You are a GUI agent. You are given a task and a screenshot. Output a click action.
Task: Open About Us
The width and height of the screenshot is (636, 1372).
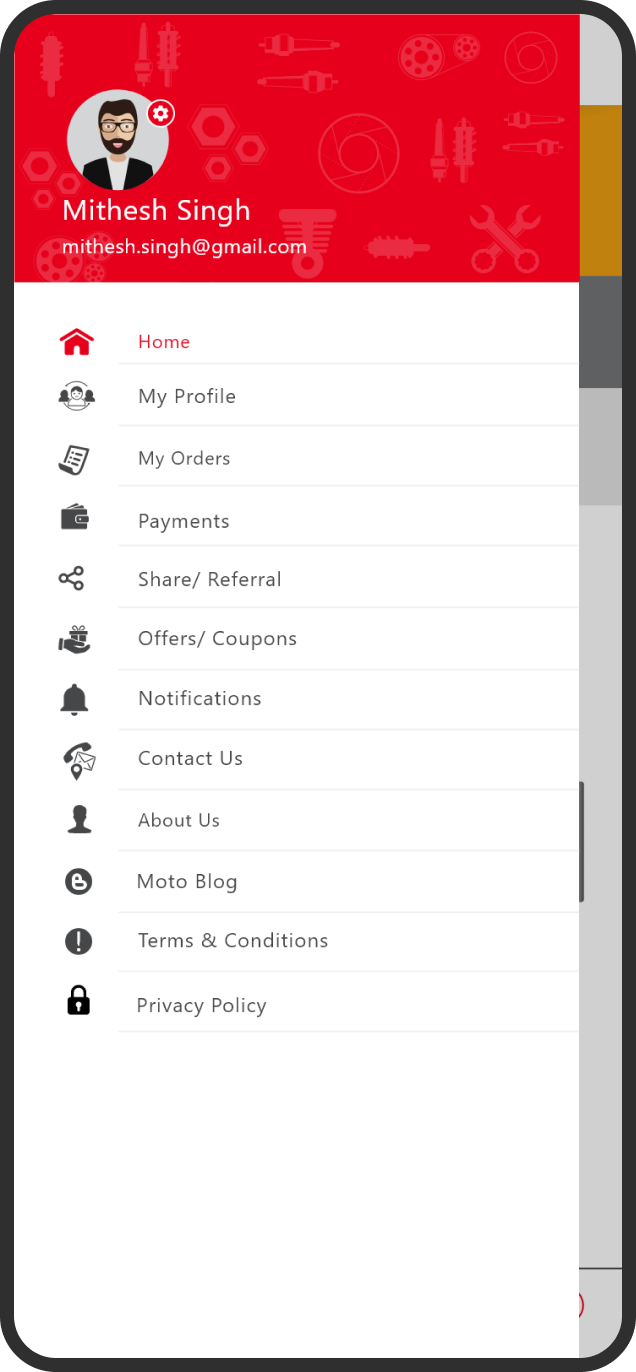pos(297,820)
